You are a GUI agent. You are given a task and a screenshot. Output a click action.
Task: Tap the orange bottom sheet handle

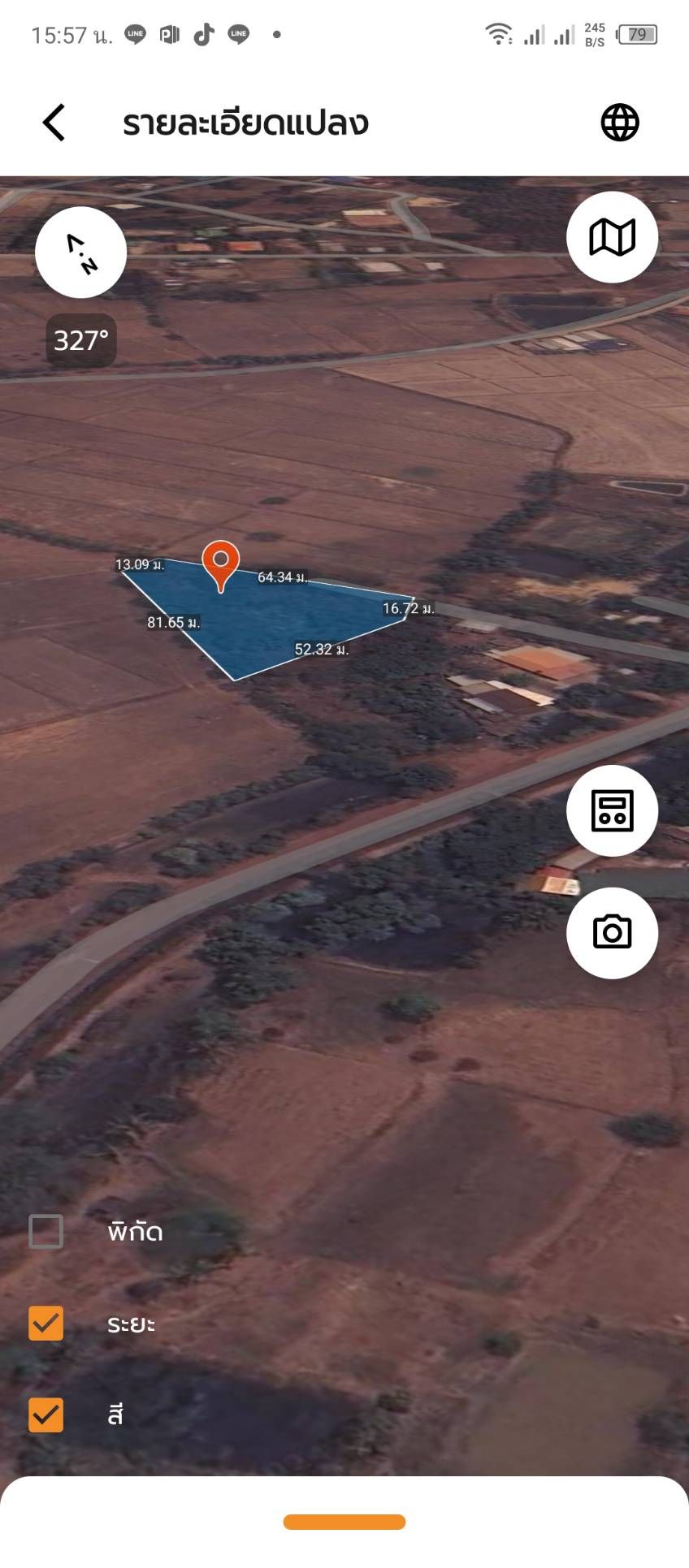pos(344,1522)
